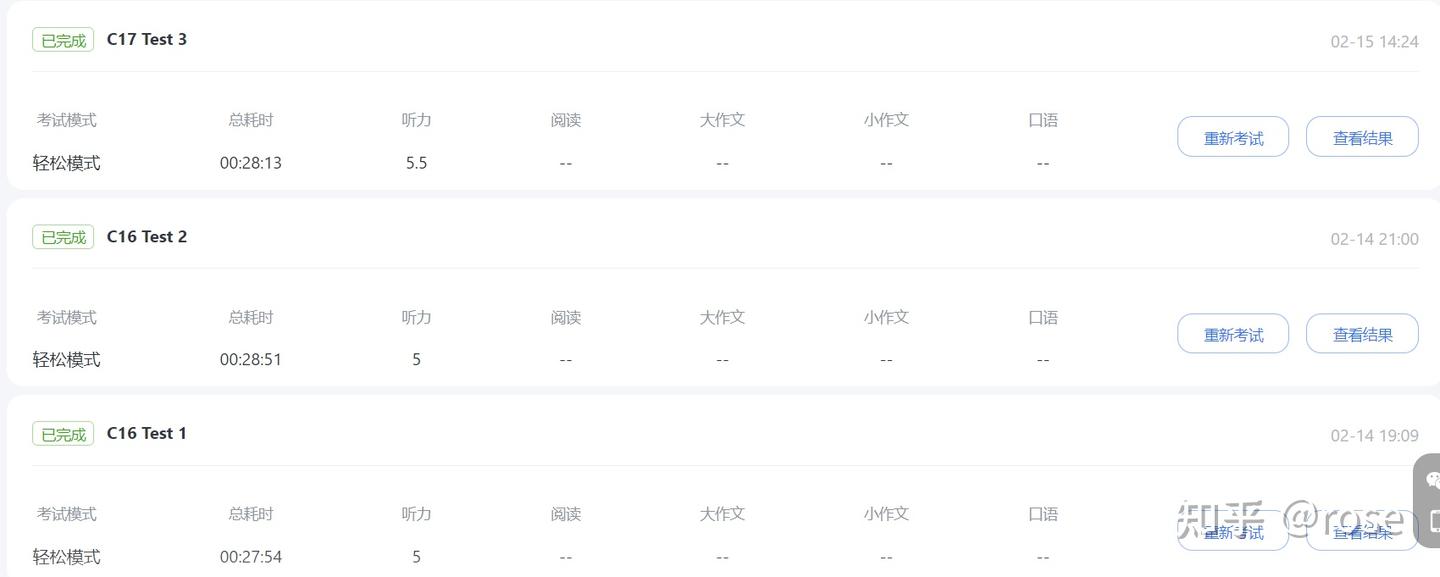
Task: Retake the C16 Test 1 exam
Action: 1232,532
